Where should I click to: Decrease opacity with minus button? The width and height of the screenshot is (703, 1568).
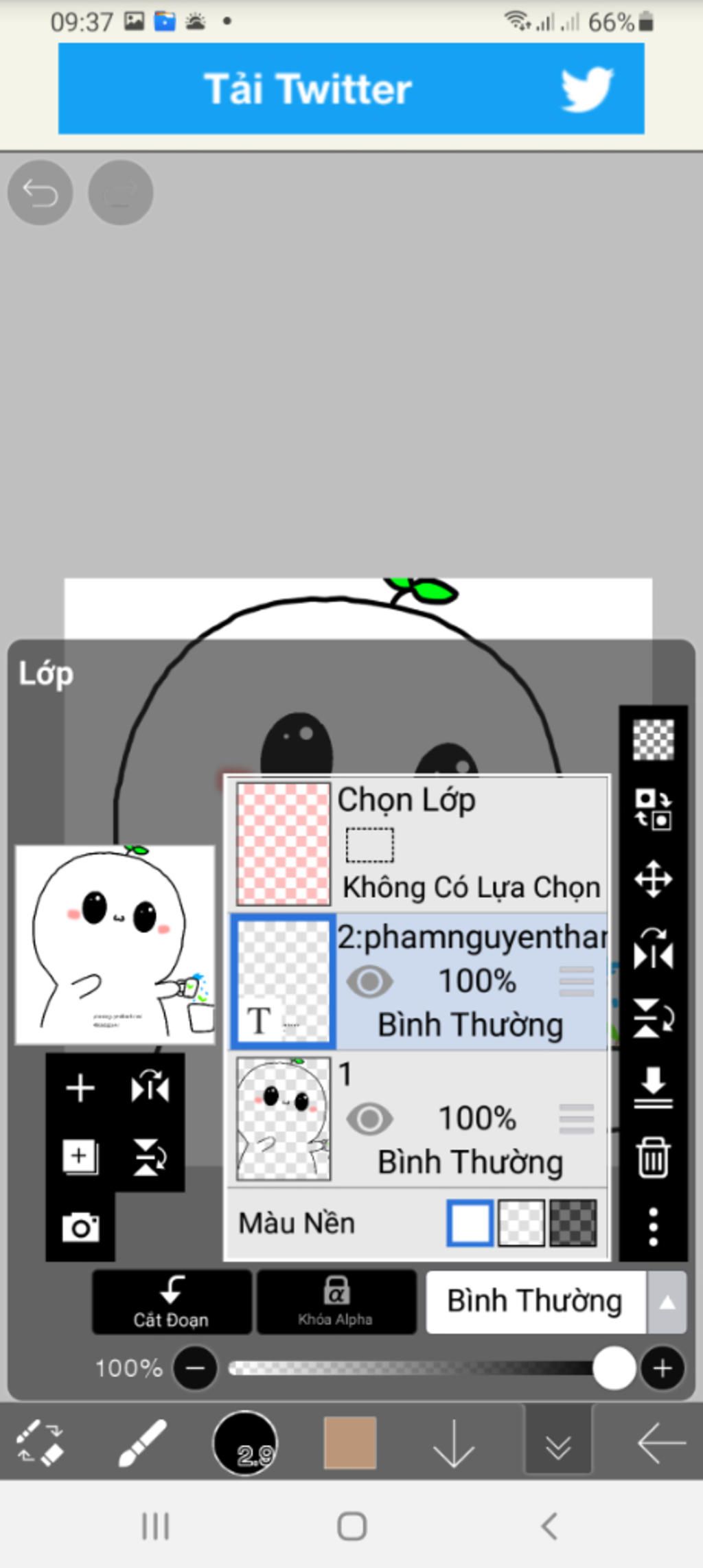(195, 1368)
